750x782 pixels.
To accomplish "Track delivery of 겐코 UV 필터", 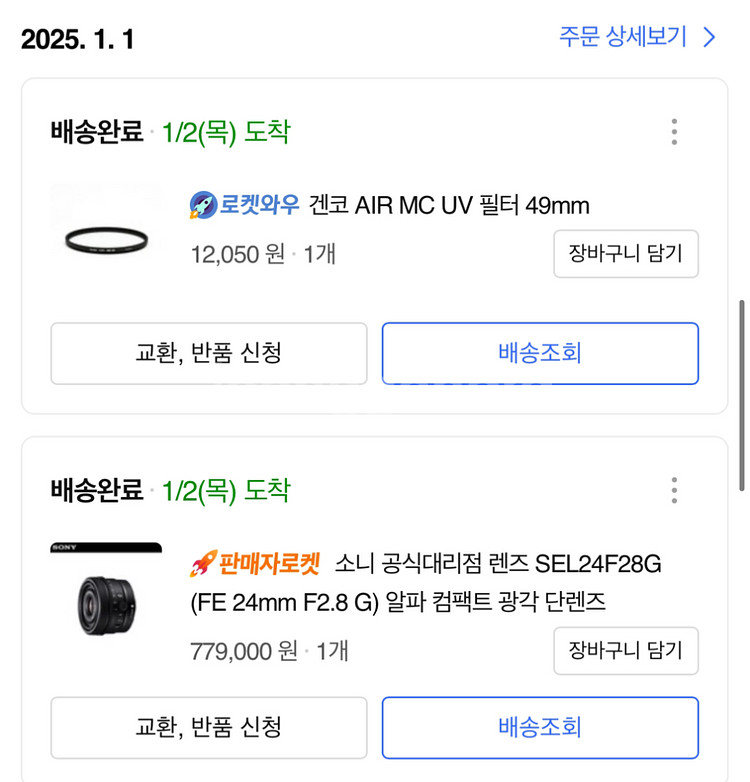I will click(x=540, y=353).
